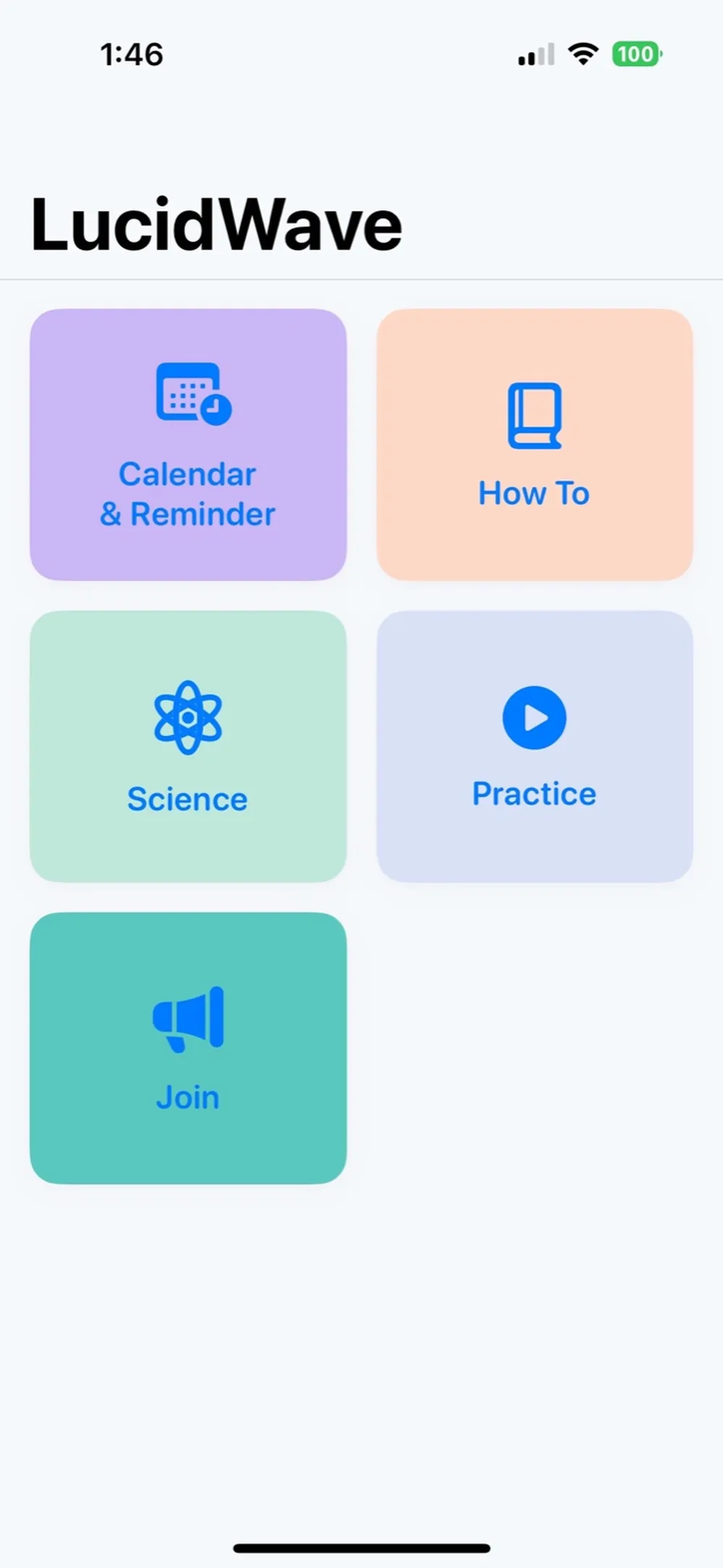
Task: Tap the lavender Practice card
Action: tap(534, 746)
